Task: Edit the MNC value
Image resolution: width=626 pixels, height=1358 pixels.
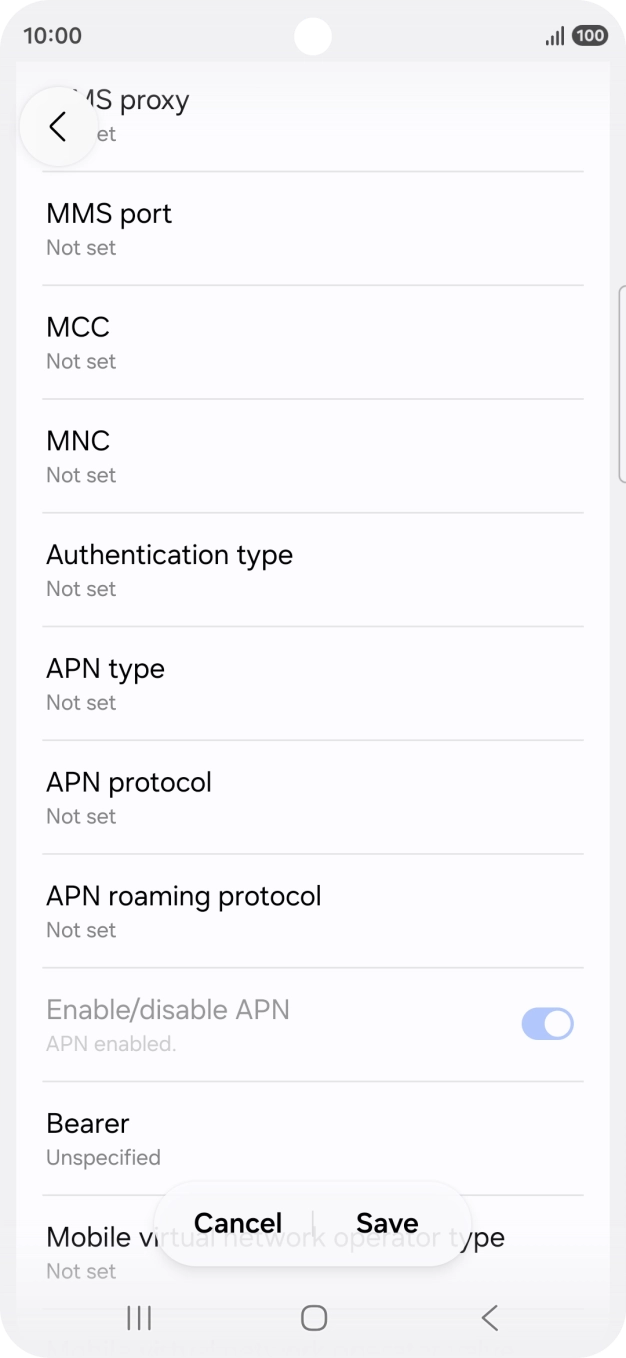Action: tap(312, 457)
